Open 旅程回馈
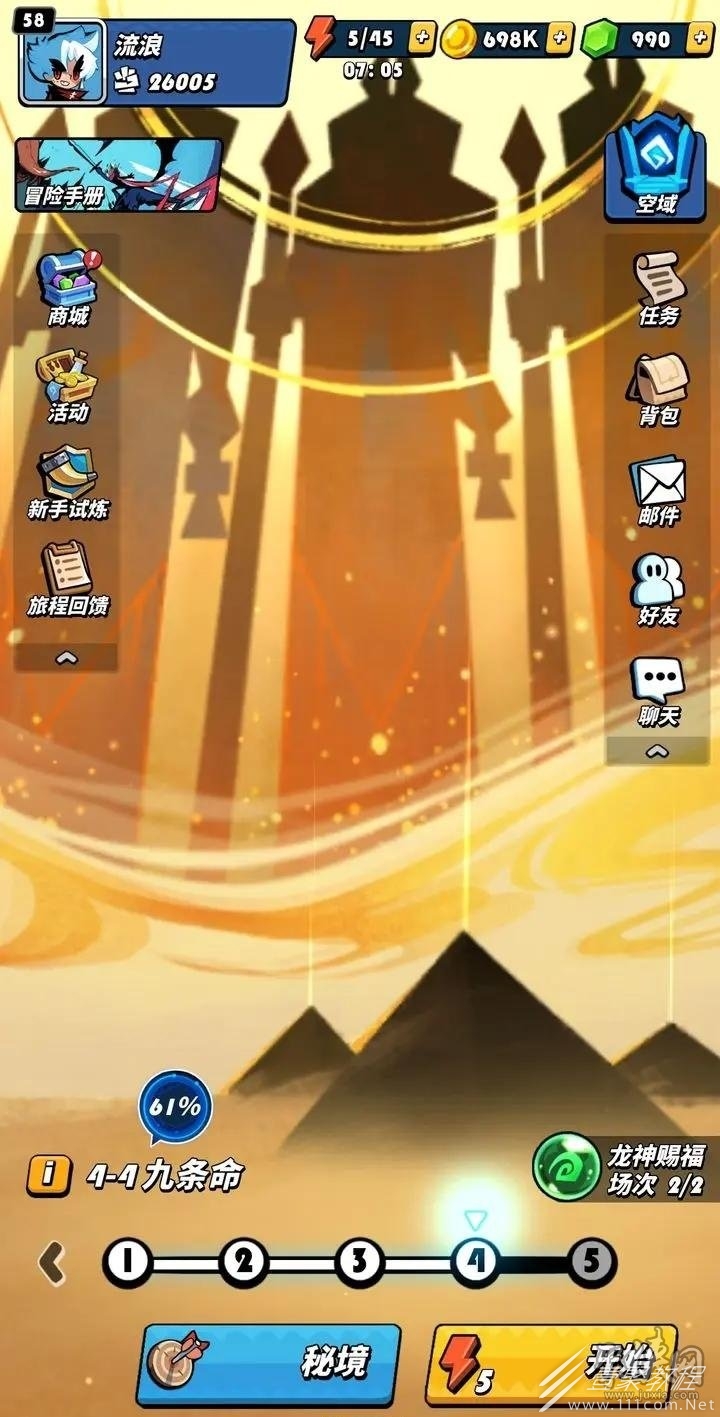Viewport: 720px width, 1417px height. (68, 580)
